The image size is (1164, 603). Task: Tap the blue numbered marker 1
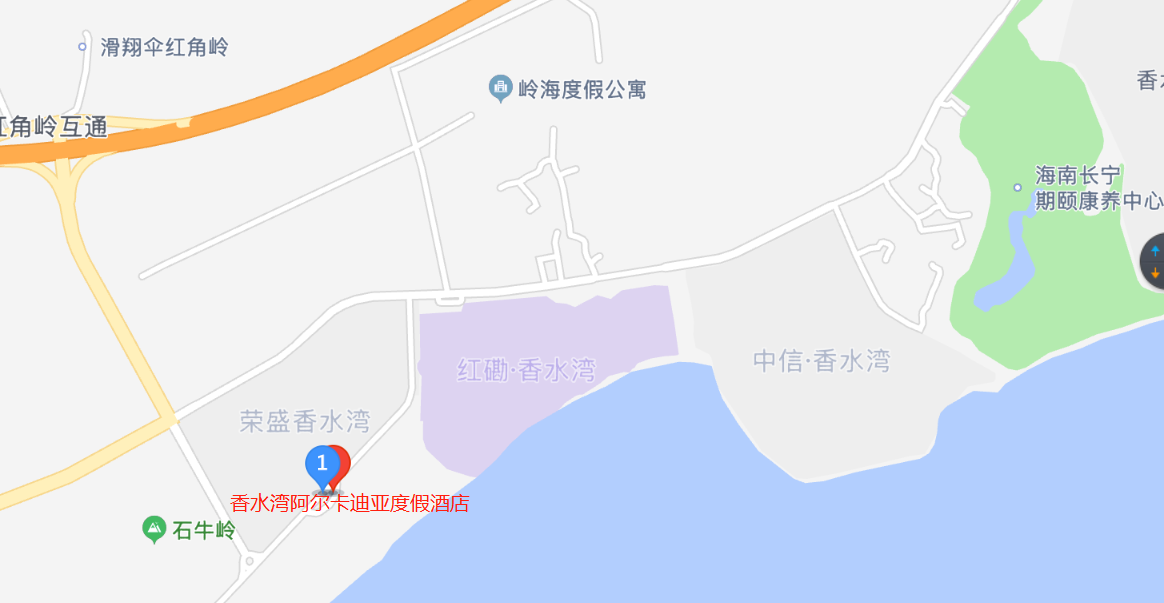coord(321,464)
